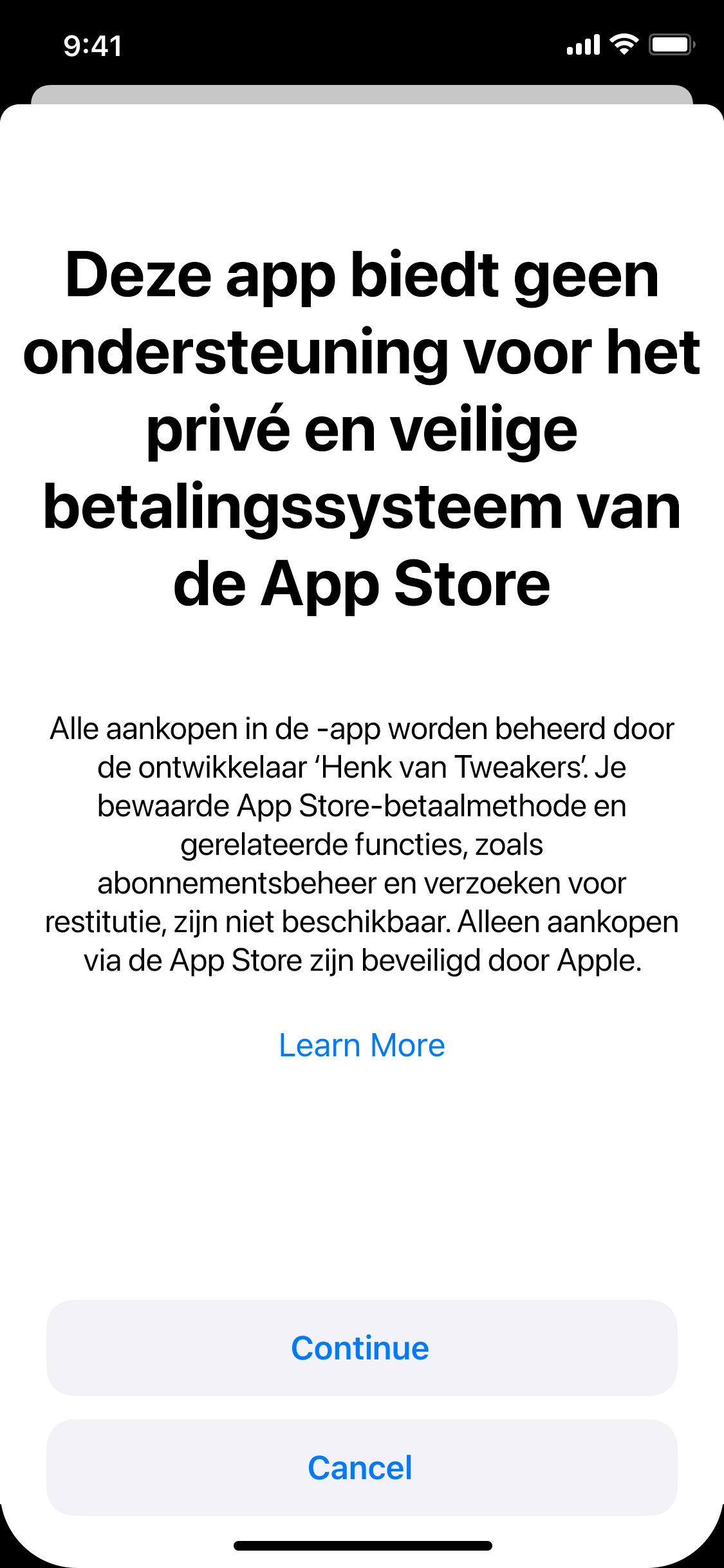The height and width of the screenshot is (1568, 724).
Task: Tap Continue to proceed with external payment
Action: (x=362, y=1348)
